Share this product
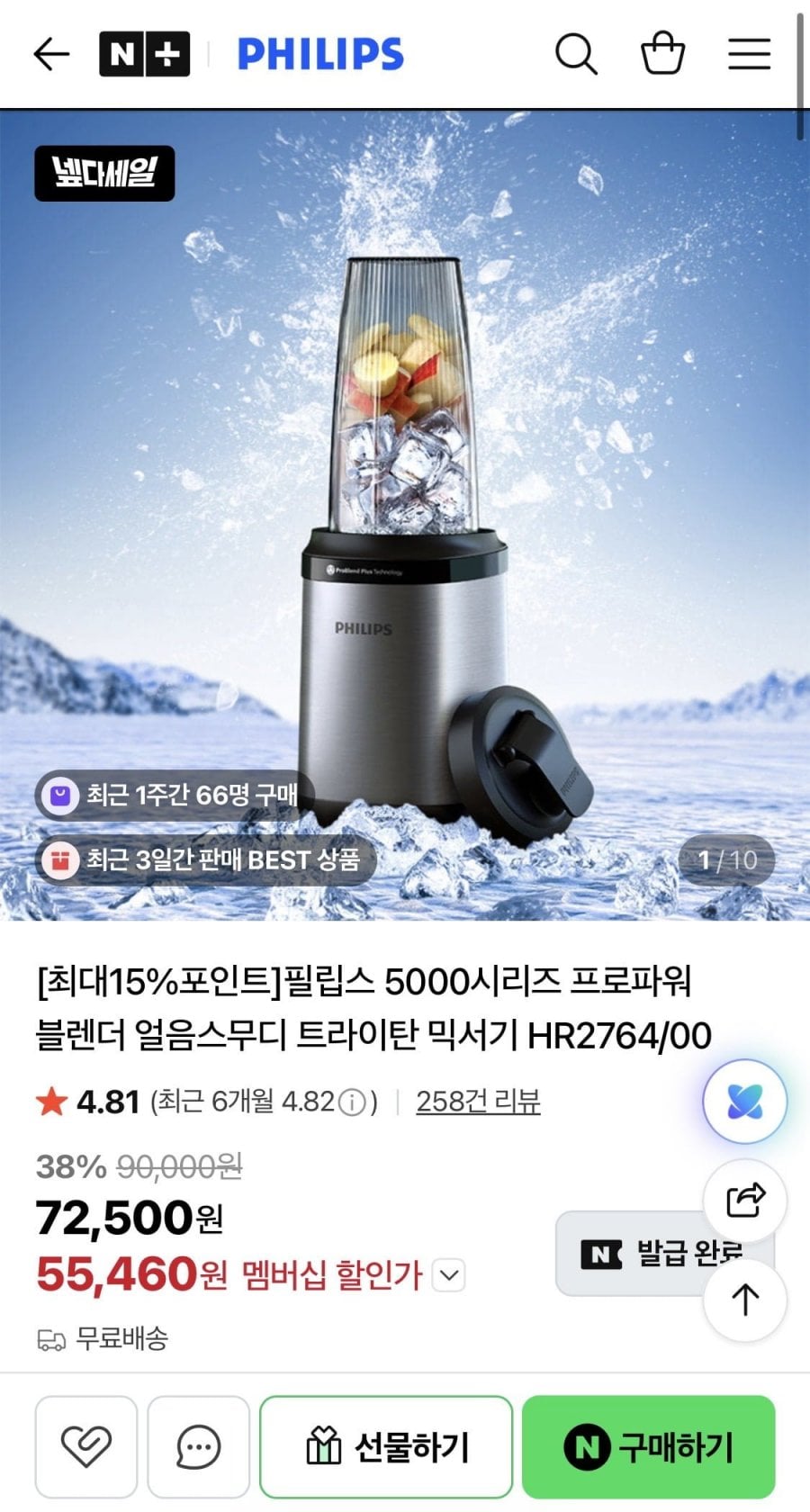810x1512 pixels. tap(745, 1200)
